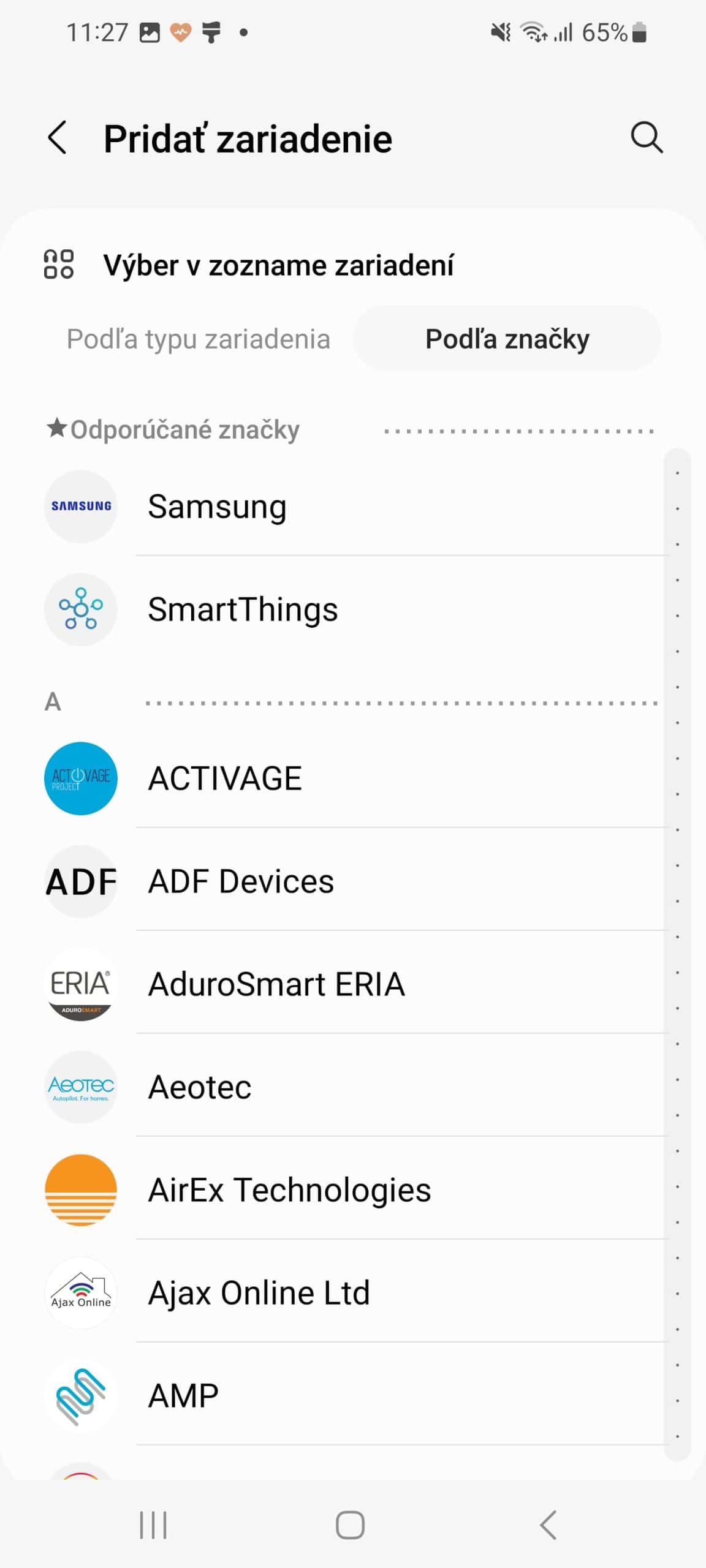Image resolution: width=706 pixels, height=1568 pixels.
Task: Open AduroSmart ERIA devices
Action: pyautogui.click(x=276, y=984)
